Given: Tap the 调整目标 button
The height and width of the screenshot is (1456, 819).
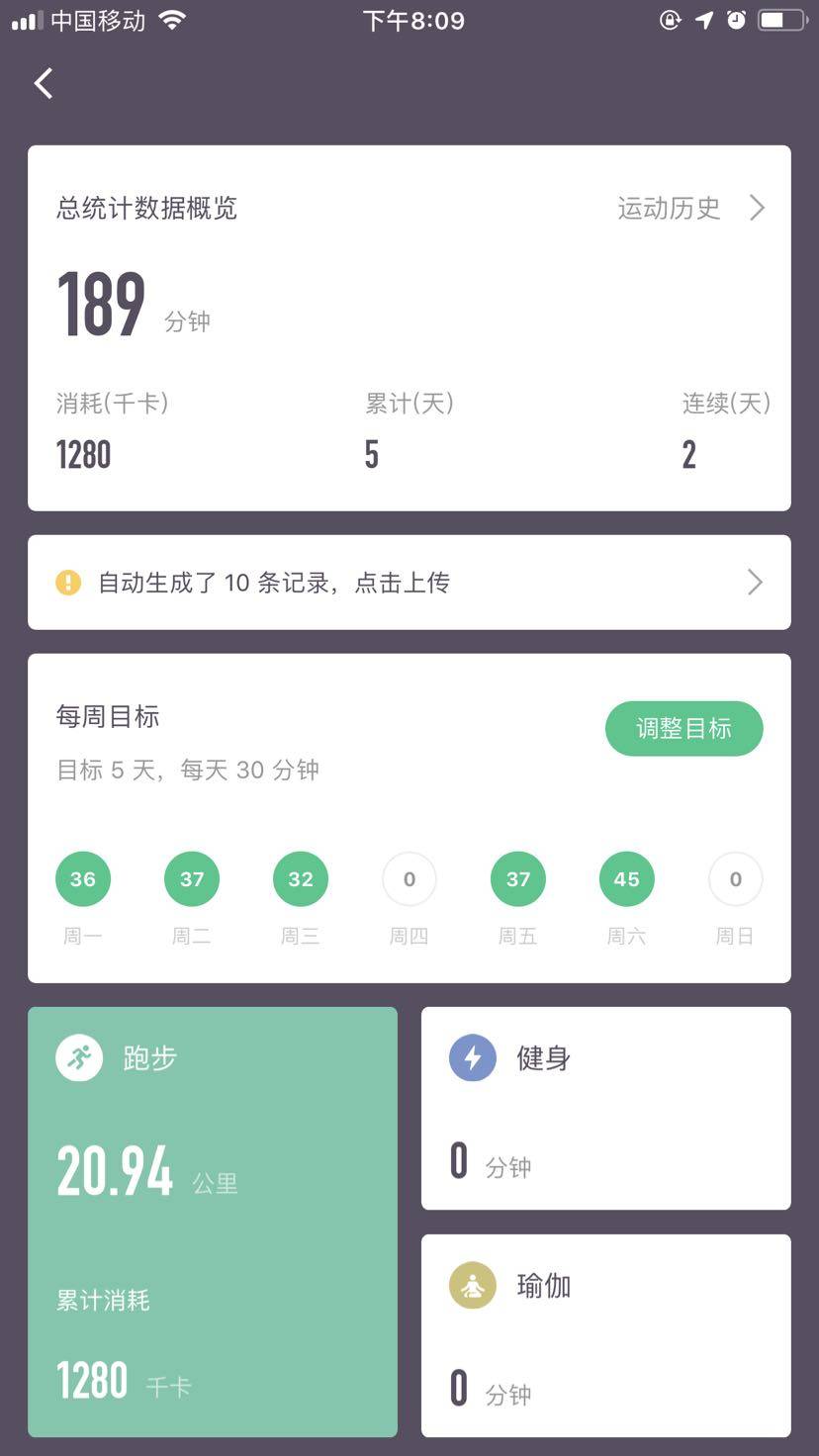Looking at the screenshot, I should coord(683,729).
